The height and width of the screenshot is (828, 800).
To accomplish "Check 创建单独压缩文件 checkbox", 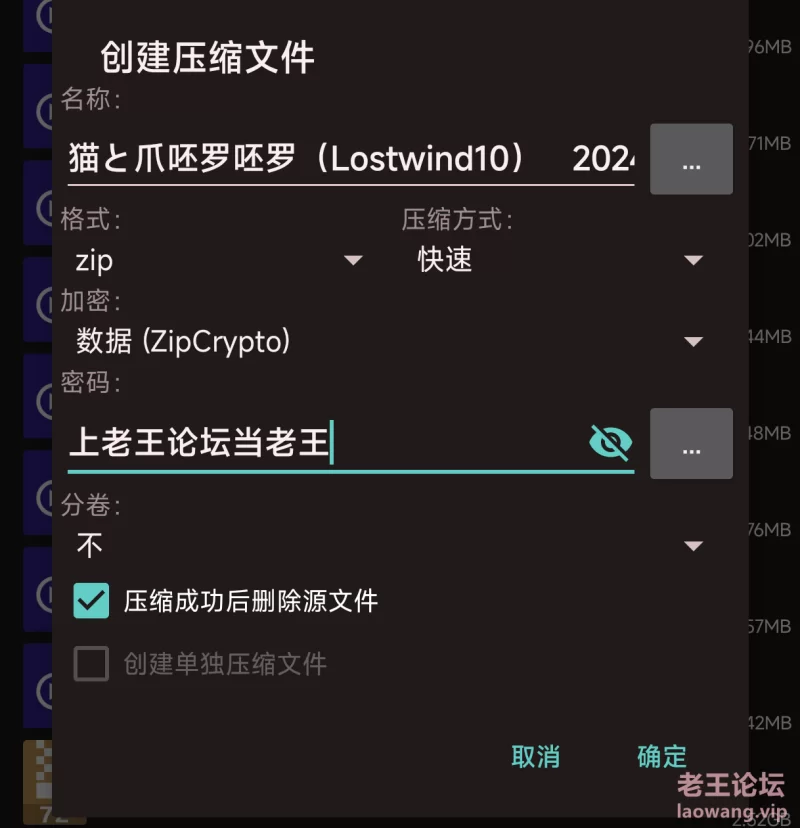I will point(91,663).
